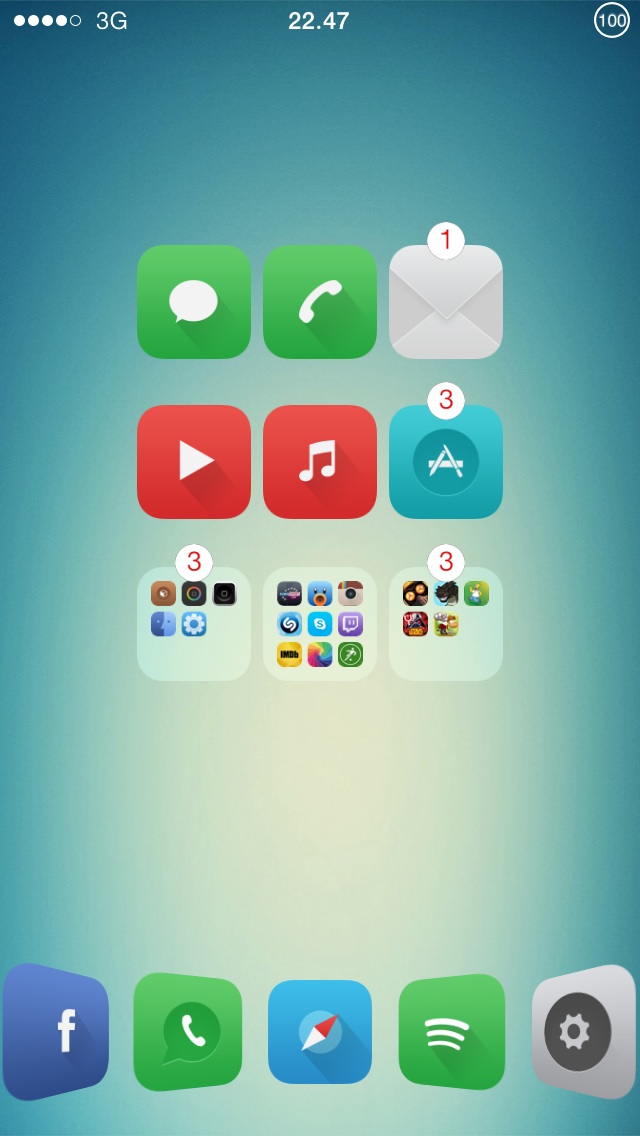Open the red Videos app
The width and height of the screenshot is (640, 1136).
coord(194,462)
